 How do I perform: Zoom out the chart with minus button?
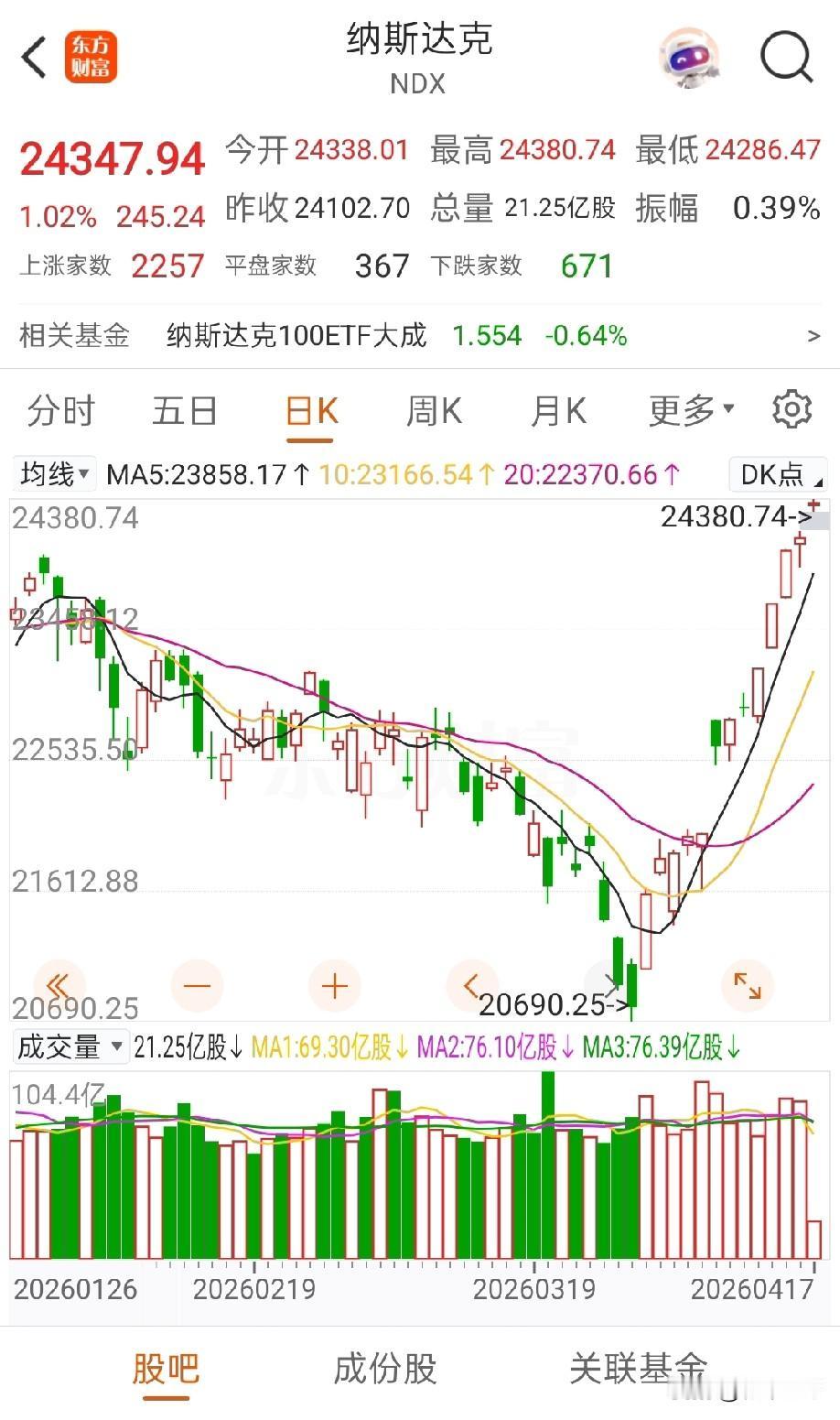[x=197, y=986]
